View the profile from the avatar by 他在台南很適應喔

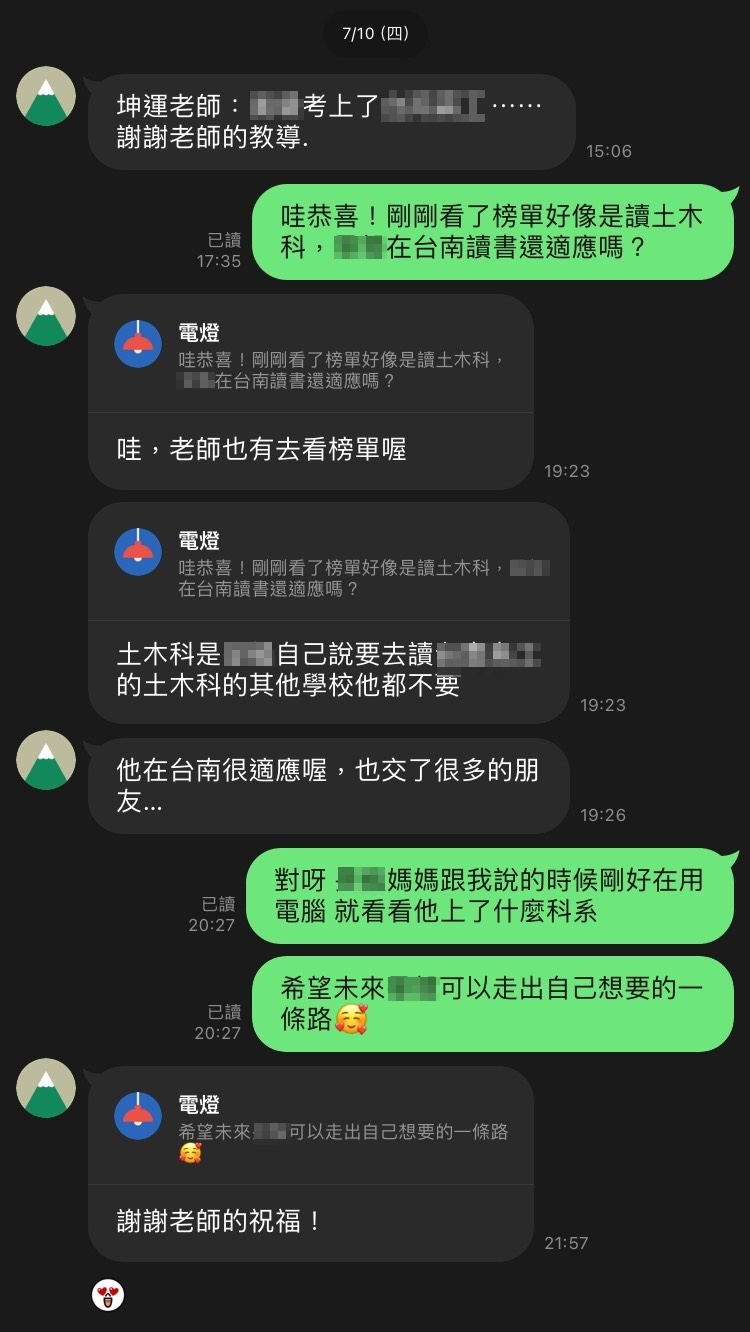pyautogui.click(x=46, y=760)
